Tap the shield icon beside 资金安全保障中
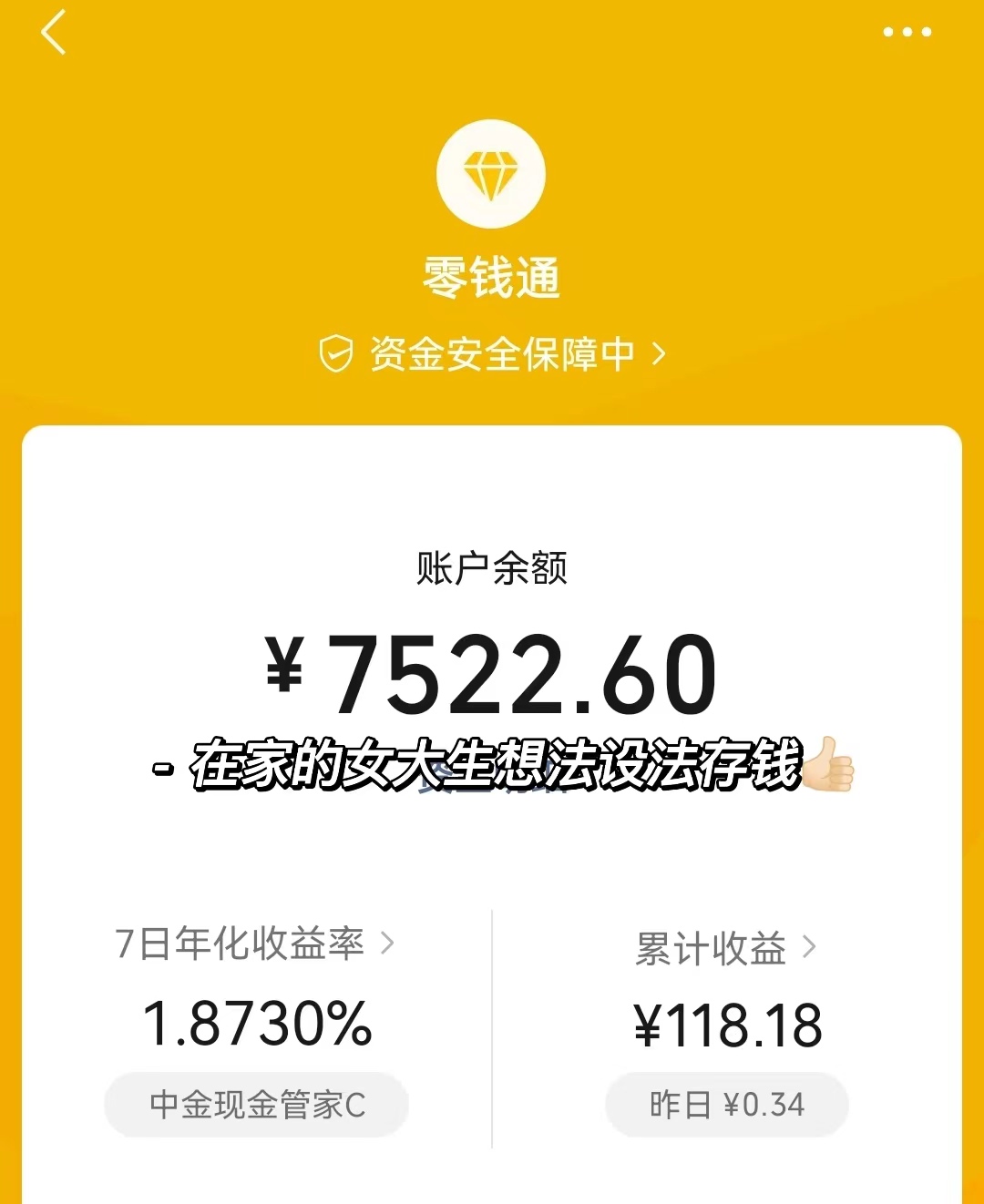This screenshot has height=1204, width=984. pos(337,352)
